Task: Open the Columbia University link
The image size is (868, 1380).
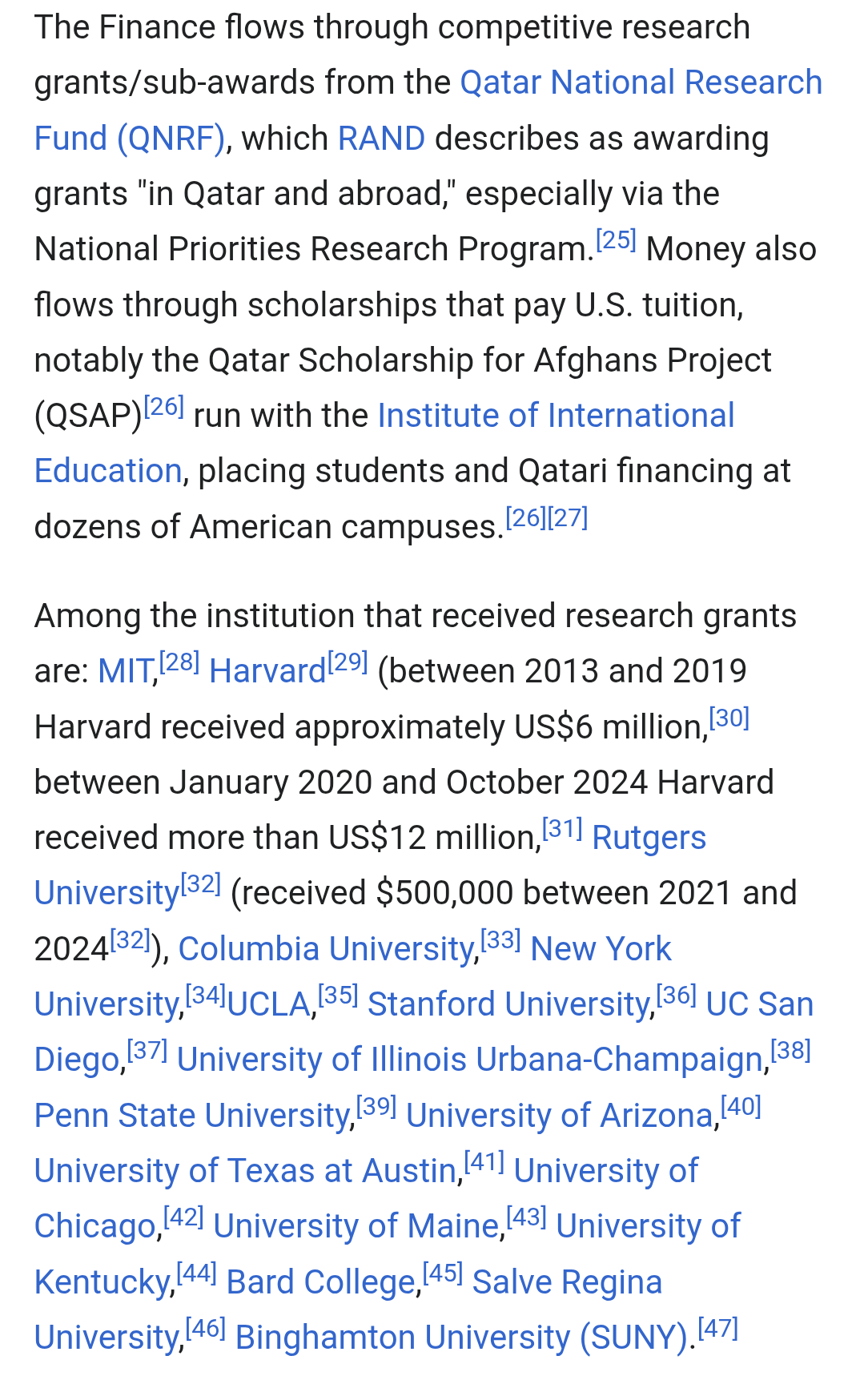Action: pyautogui.click(x=326, y=950)
